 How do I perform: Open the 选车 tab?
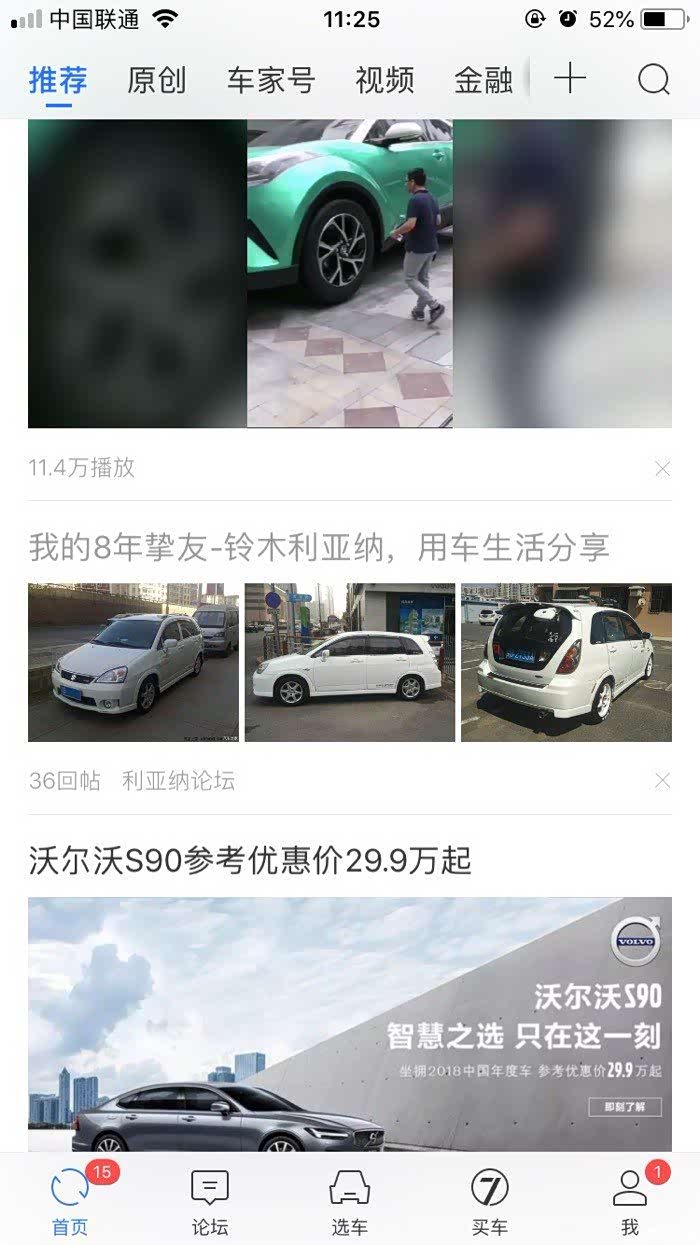point(350,1201)
